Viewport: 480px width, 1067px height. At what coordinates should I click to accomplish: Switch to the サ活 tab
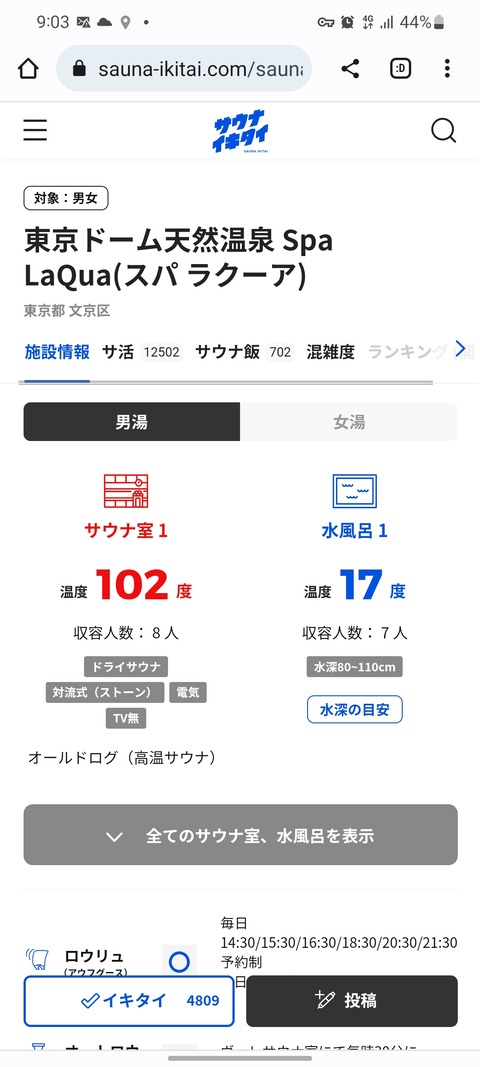tap(142, 352)
